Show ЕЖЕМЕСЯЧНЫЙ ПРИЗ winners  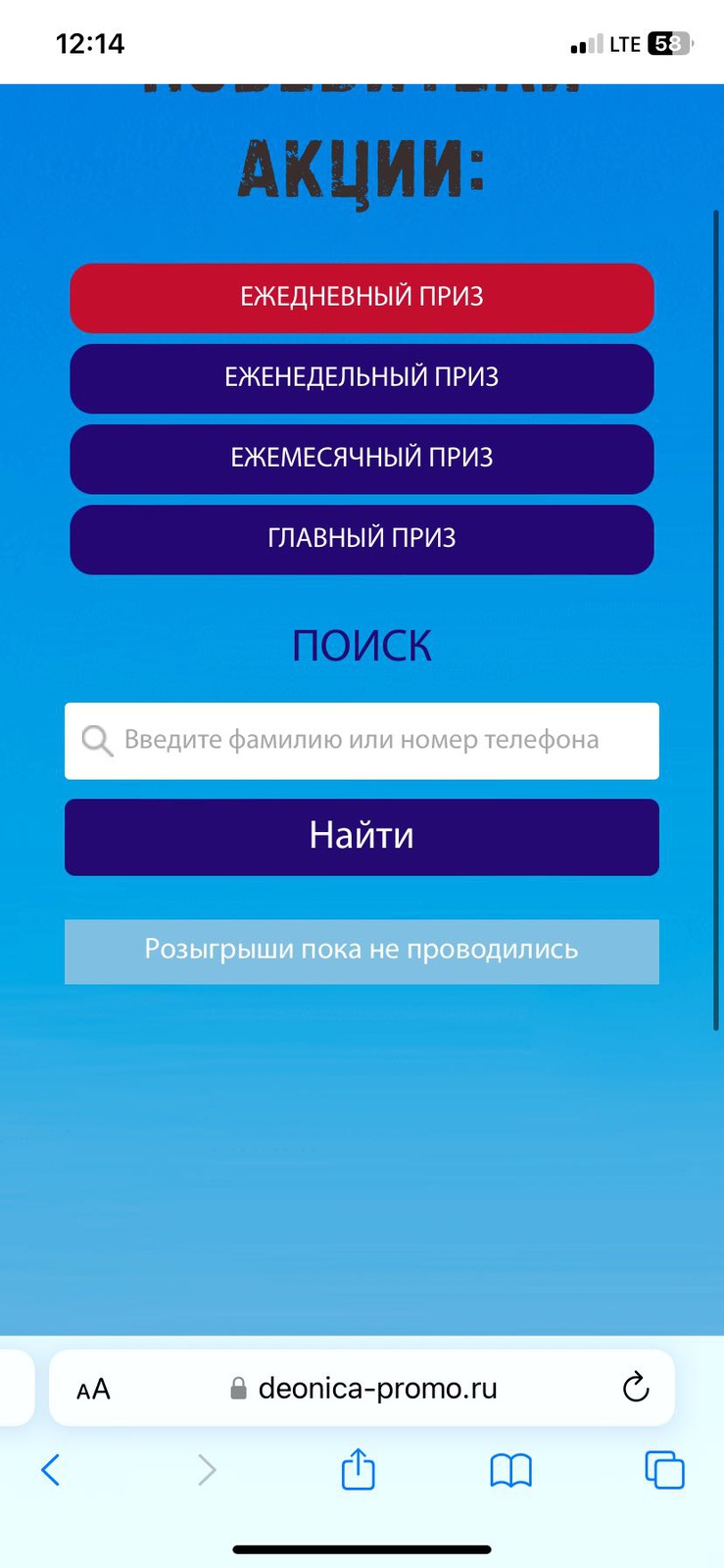point(362,458)
